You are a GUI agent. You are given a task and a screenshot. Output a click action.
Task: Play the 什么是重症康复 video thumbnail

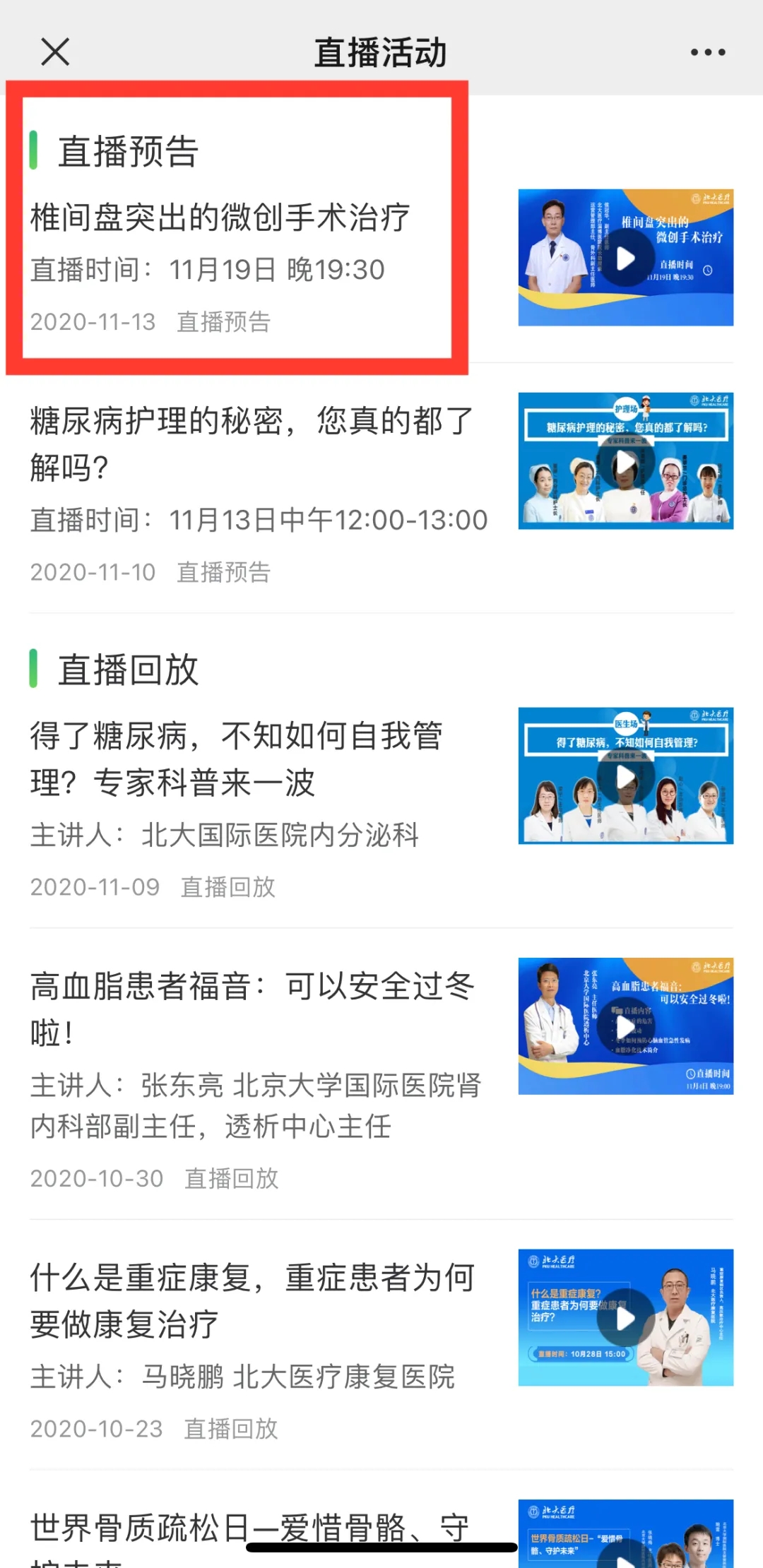click(625, 1318)
